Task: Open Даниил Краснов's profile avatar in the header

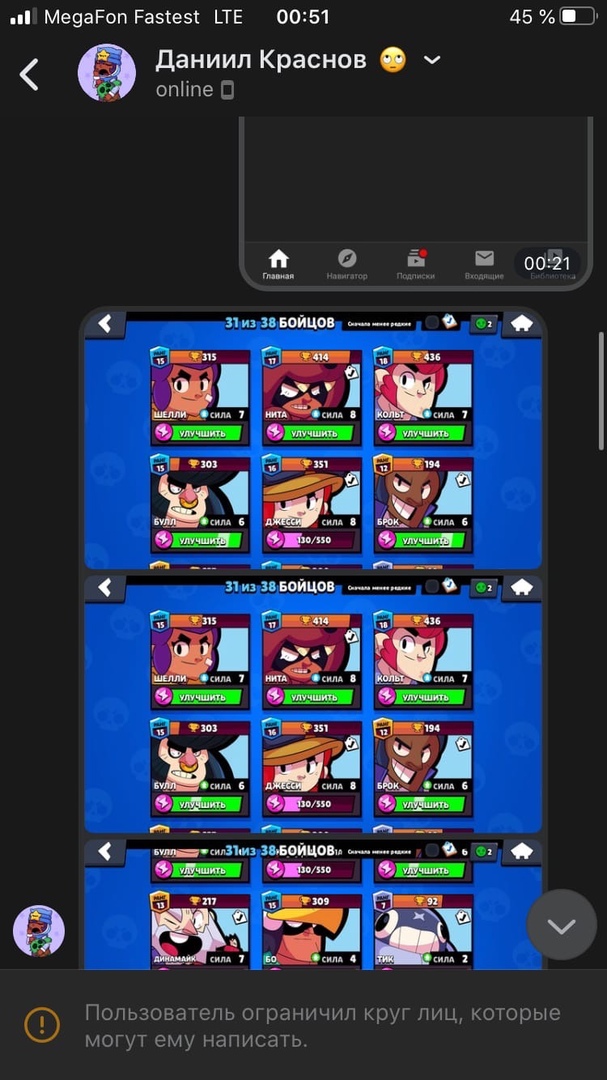Action: (x=107, y=73)
